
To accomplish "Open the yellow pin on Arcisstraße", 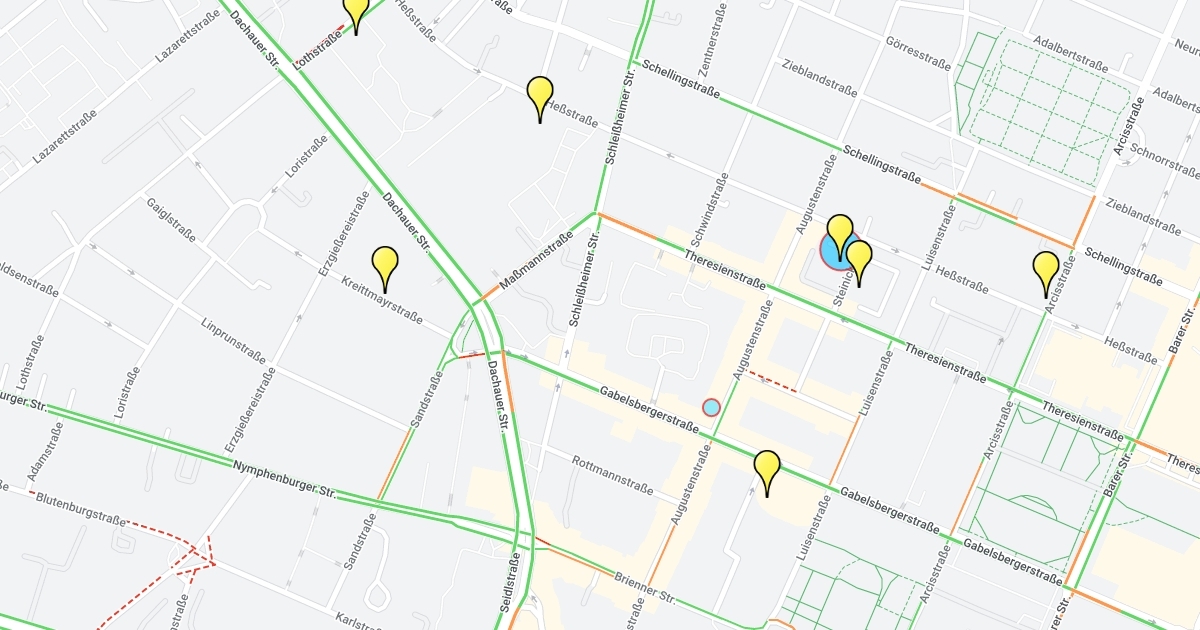I will click(1046, 272).
